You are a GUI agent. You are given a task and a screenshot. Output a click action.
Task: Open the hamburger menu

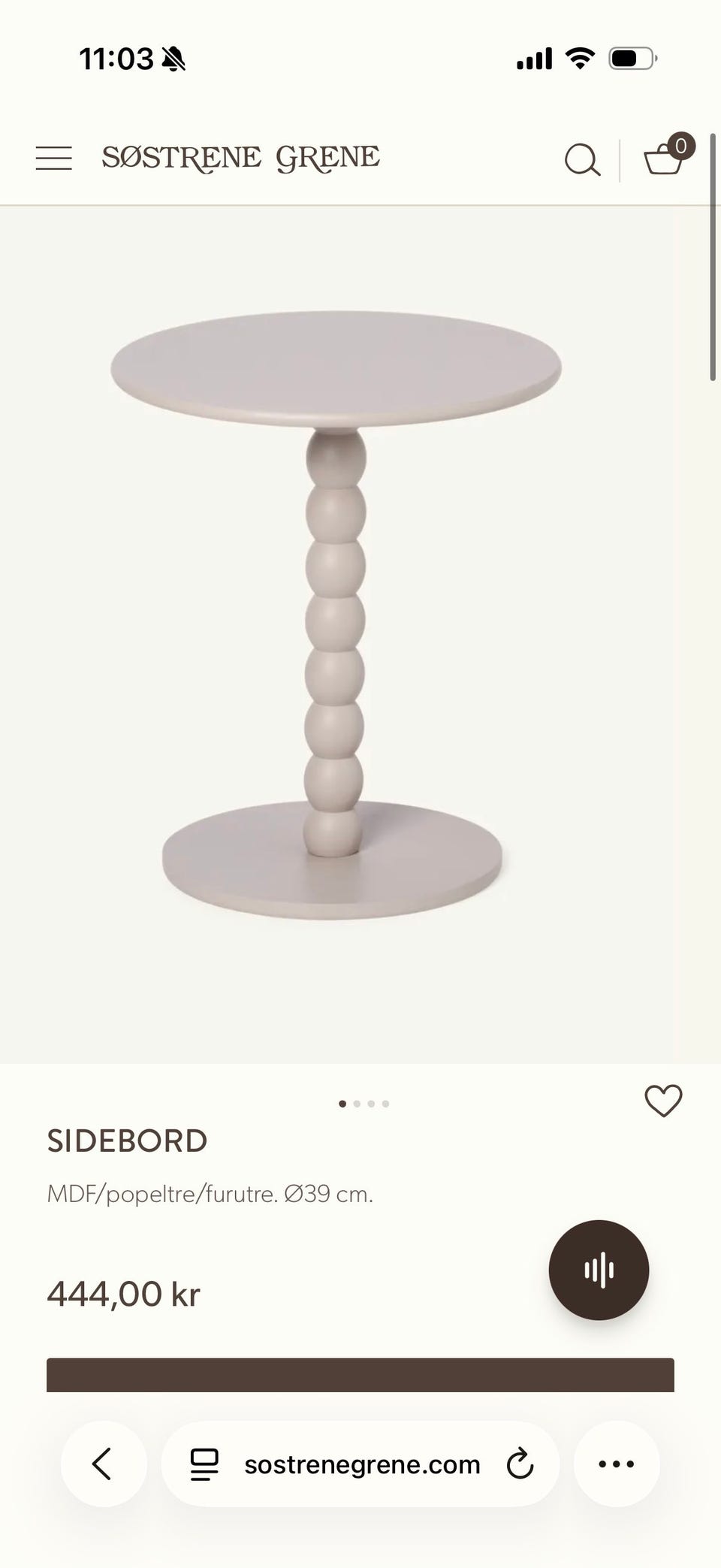[x=54, y=159]
